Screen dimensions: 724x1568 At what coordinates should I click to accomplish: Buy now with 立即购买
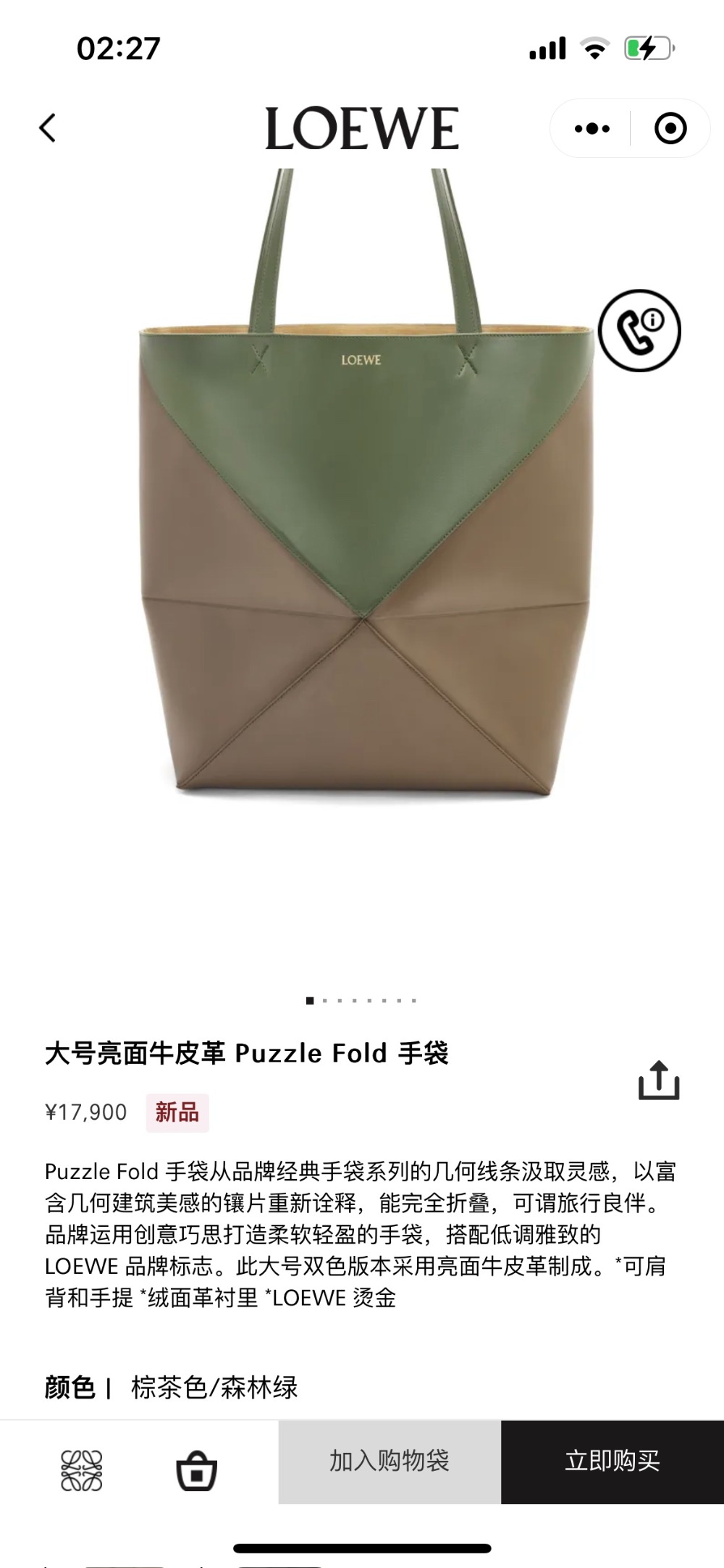coord(612,1462)
